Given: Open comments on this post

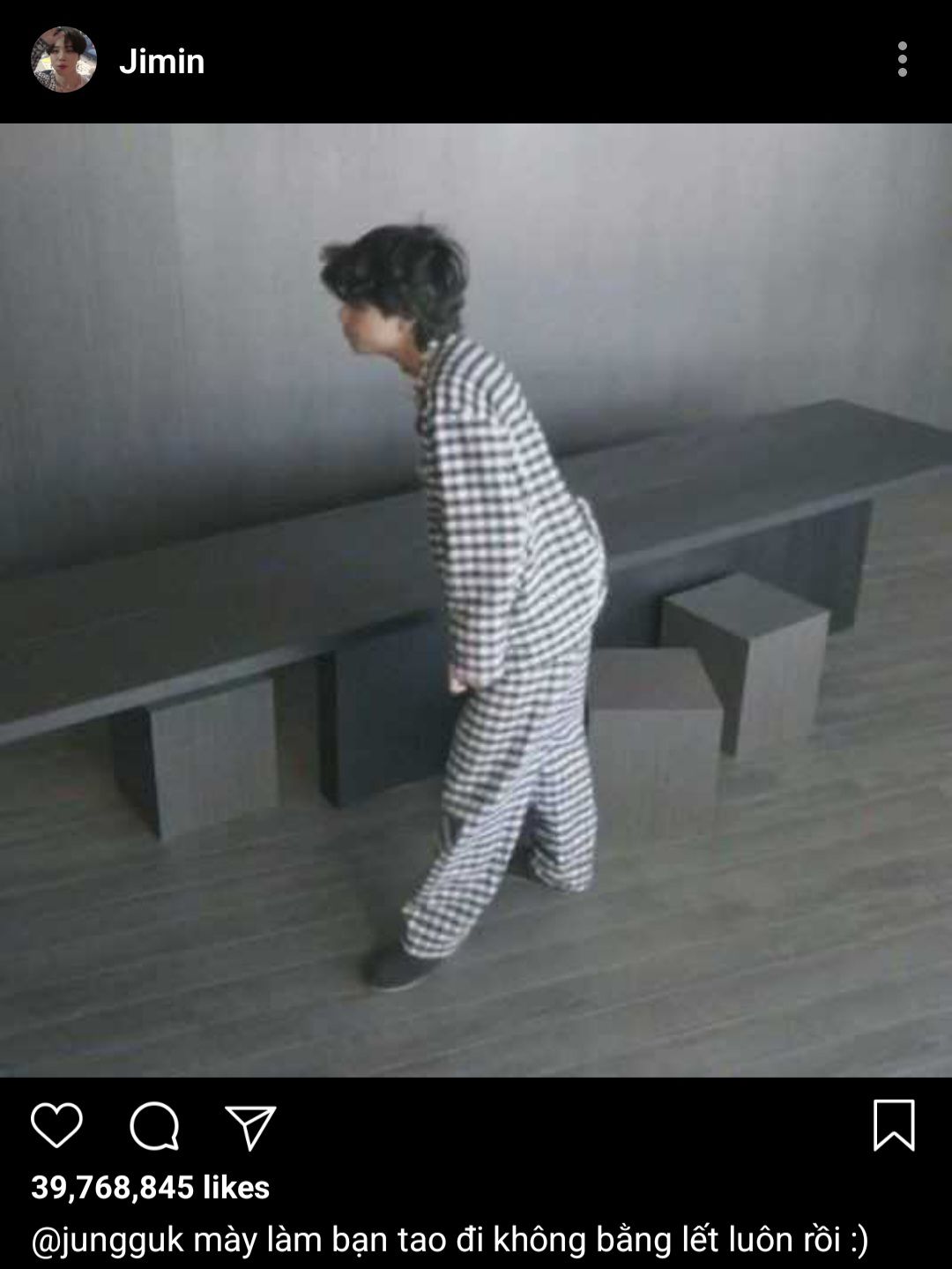Looking at the screenshot, I should [154, 1126].
